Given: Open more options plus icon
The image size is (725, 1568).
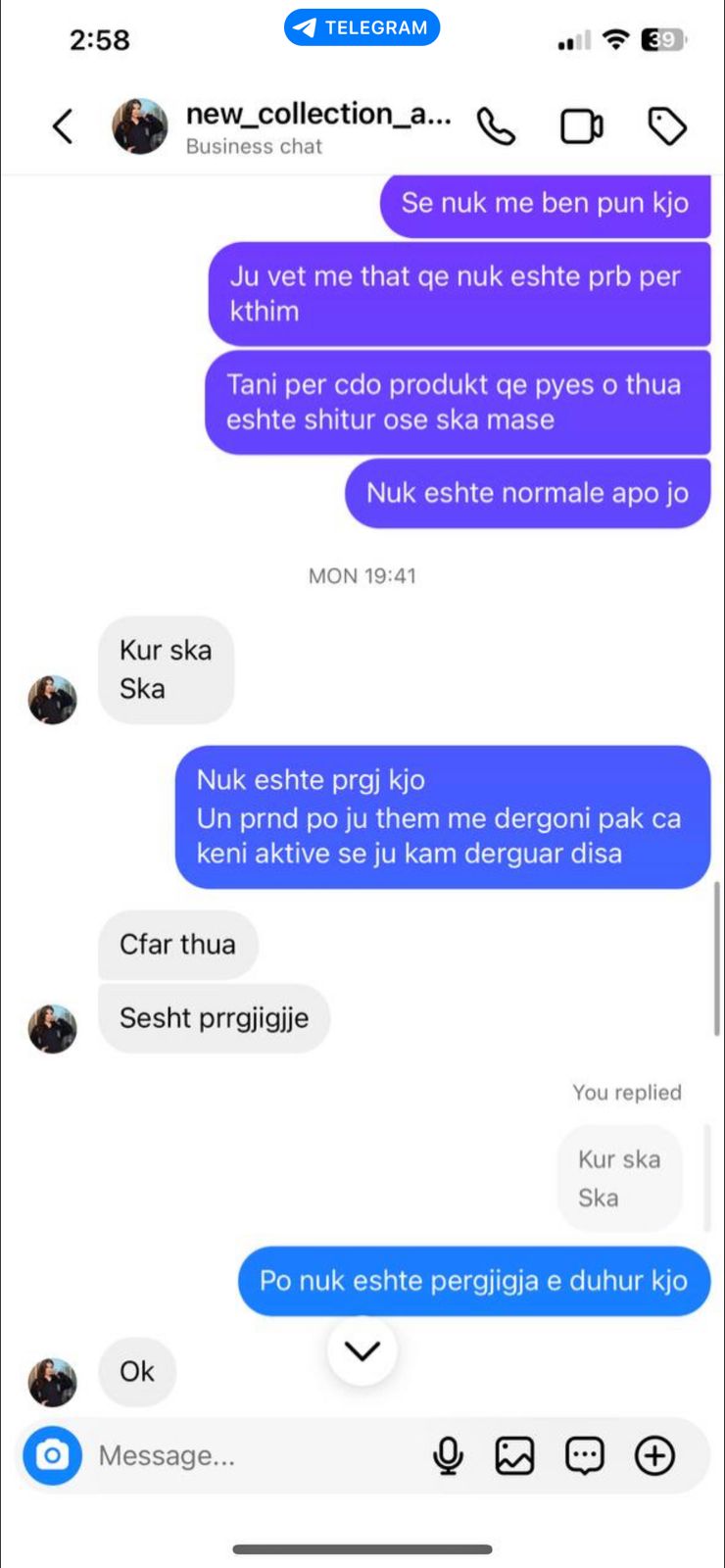Looking at the screenshot, I should click(x=654, y=1455).
